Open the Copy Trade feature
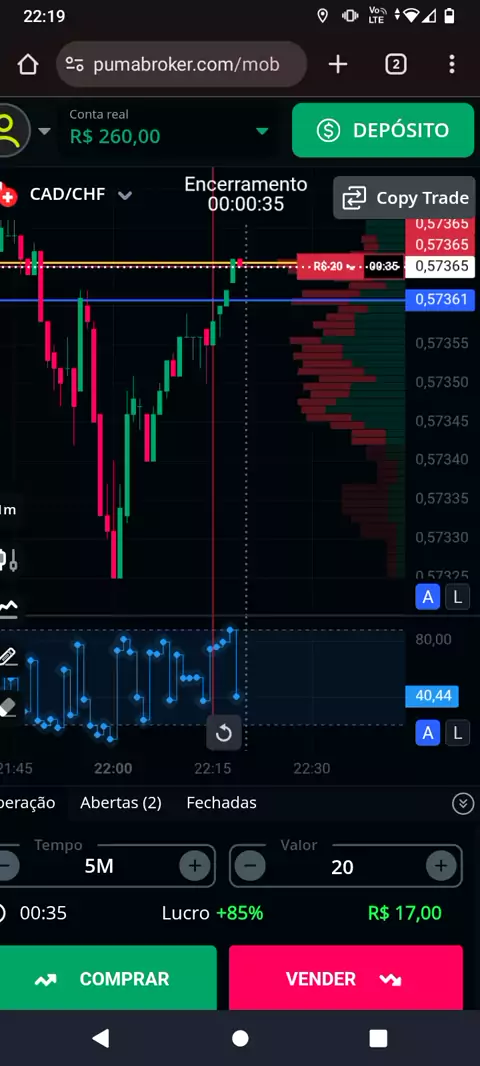Viewport: 480px width, 1066px height. point(405,198)
